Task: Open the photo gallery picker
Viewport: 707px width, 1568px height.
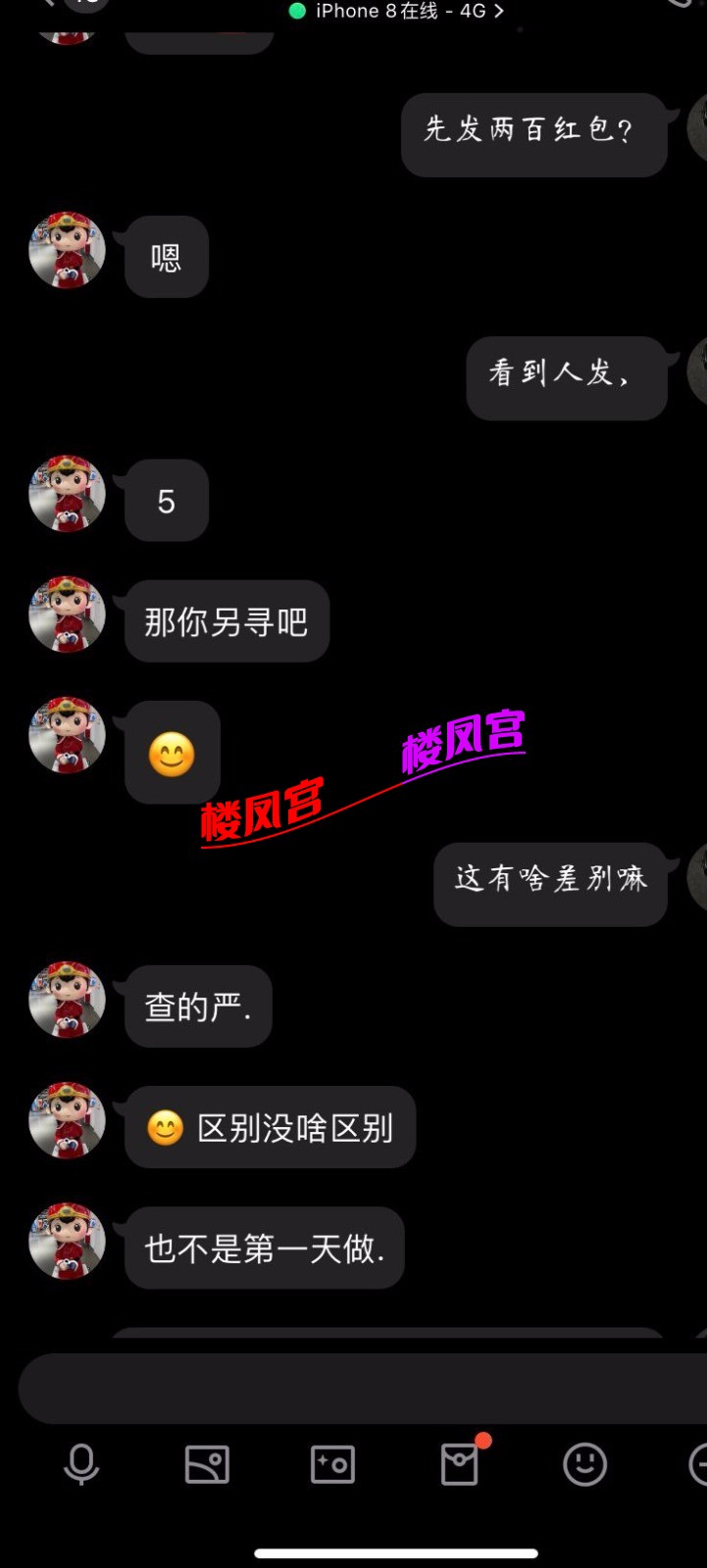Action: tap(207, 1465)
